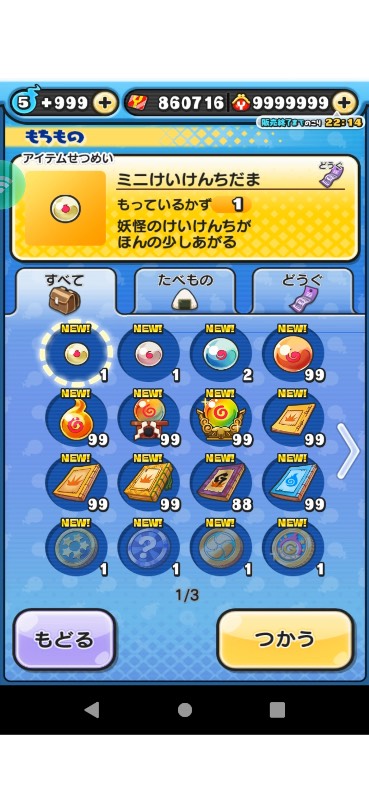Switch to the たべもの tab
The width and height of the screenshot is (369, 800).
pos(185,290)
